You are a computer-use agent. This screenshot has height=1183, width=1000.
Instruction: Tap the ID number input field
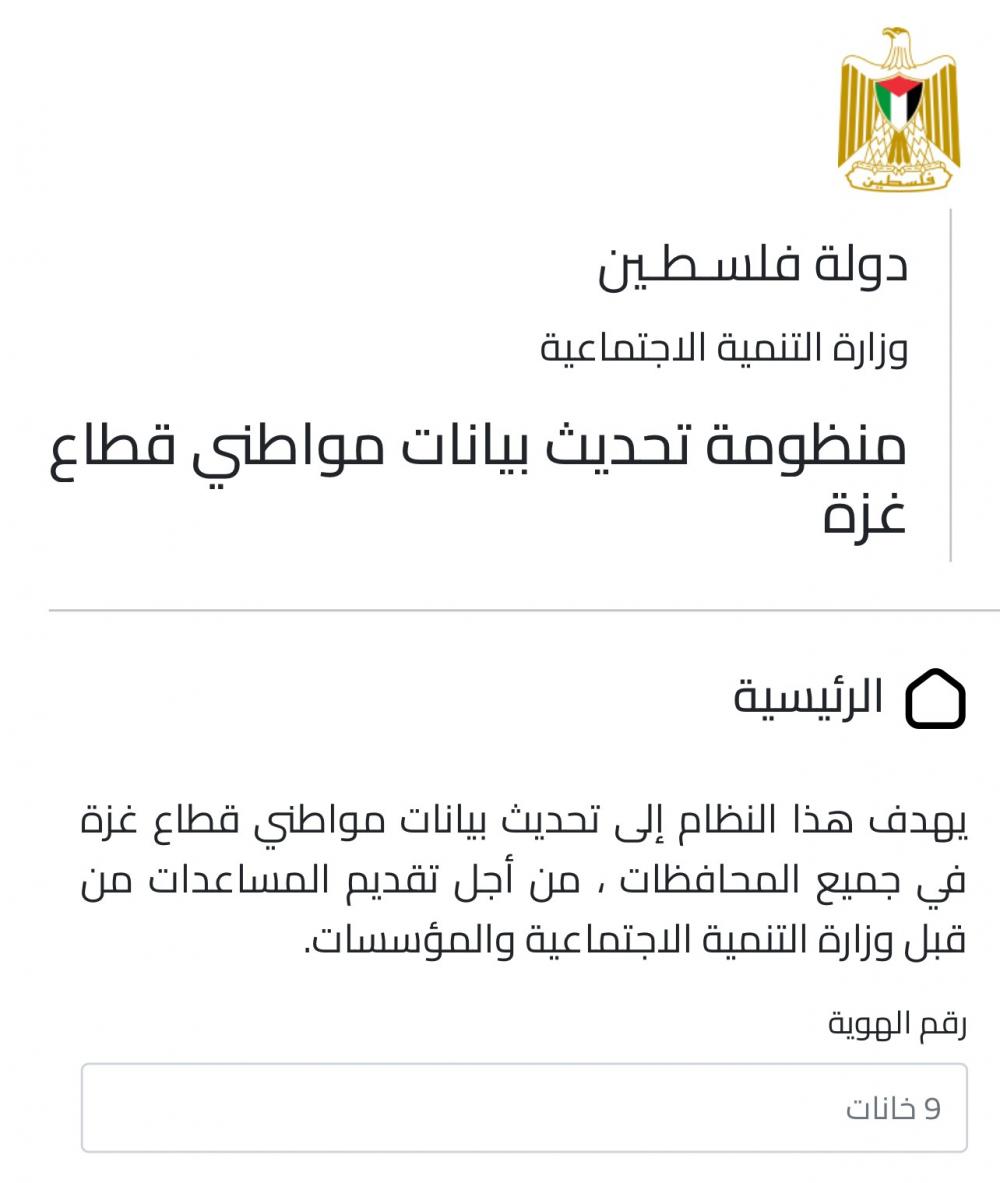click(x=523, y=1107)
